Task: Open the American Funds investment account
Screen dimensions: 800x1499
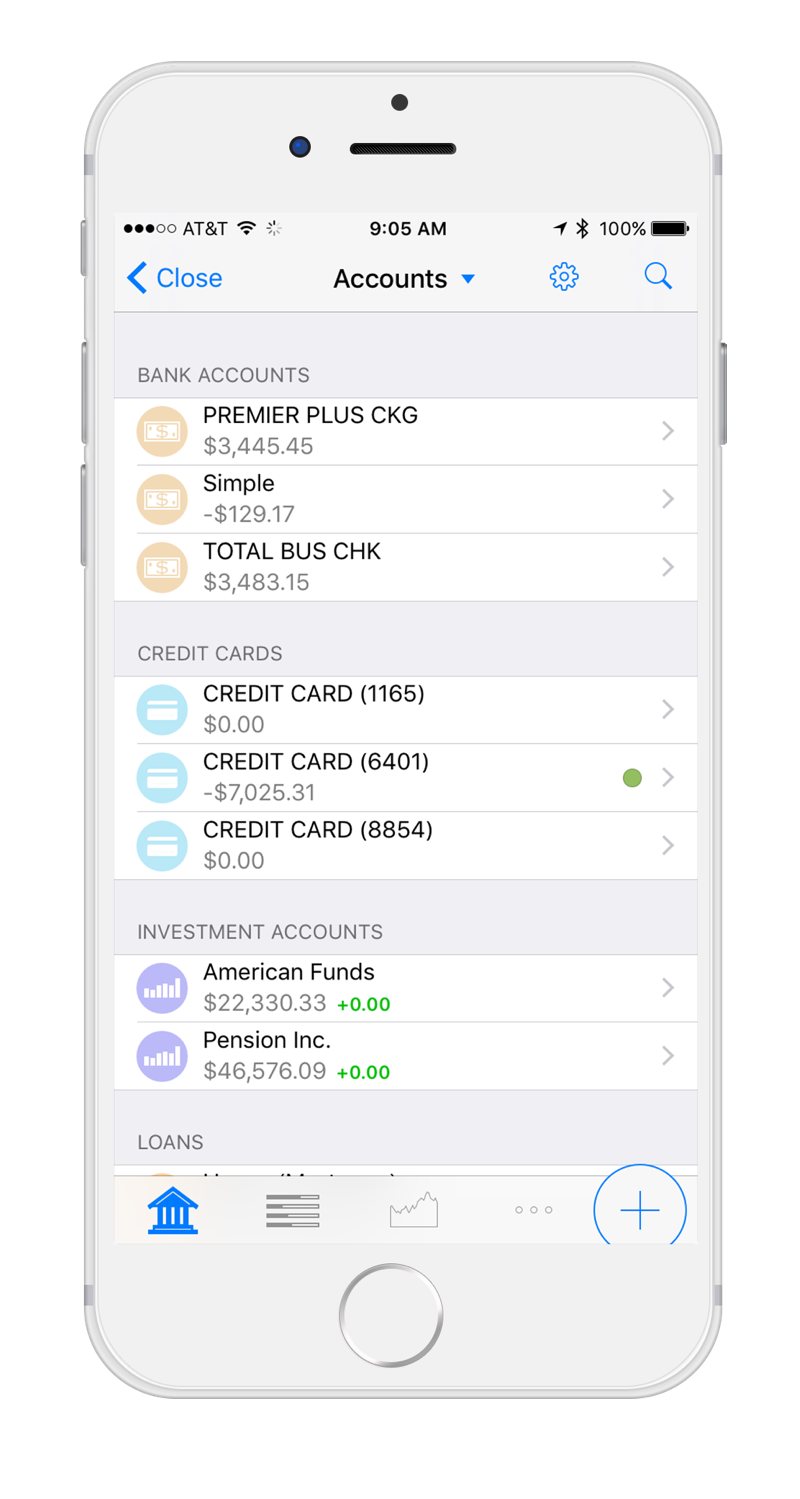Action: click(406, 987)
